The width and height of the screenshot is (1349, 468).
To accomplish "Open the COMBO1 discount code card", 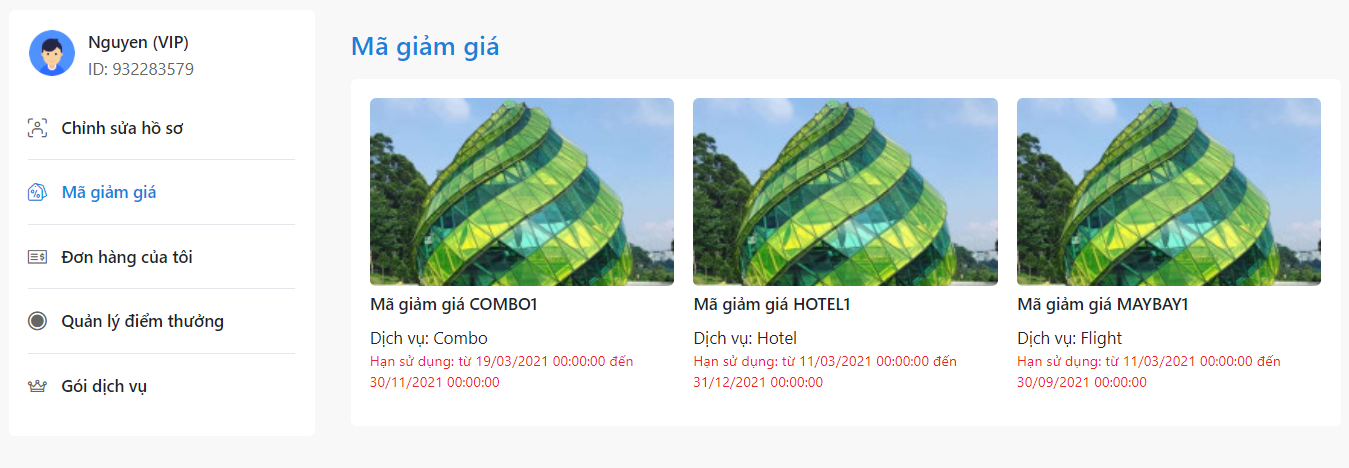I will pos(521,192).
